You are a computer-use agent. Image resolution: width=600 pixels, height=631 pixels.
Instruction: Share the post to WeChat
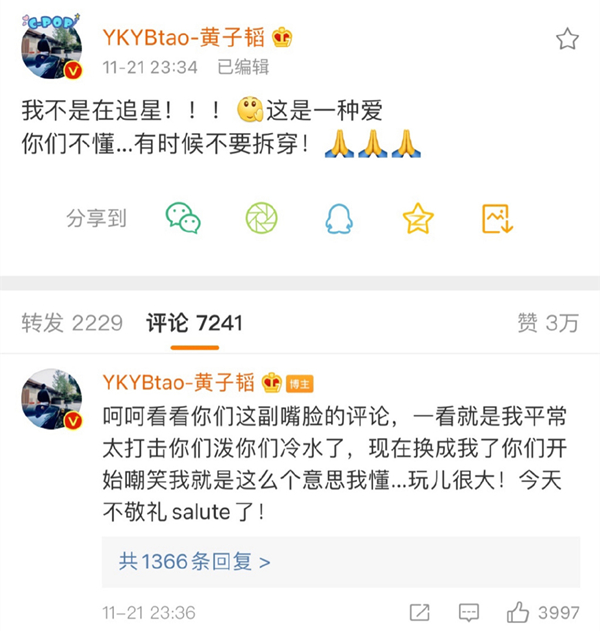tap(183, 218)
